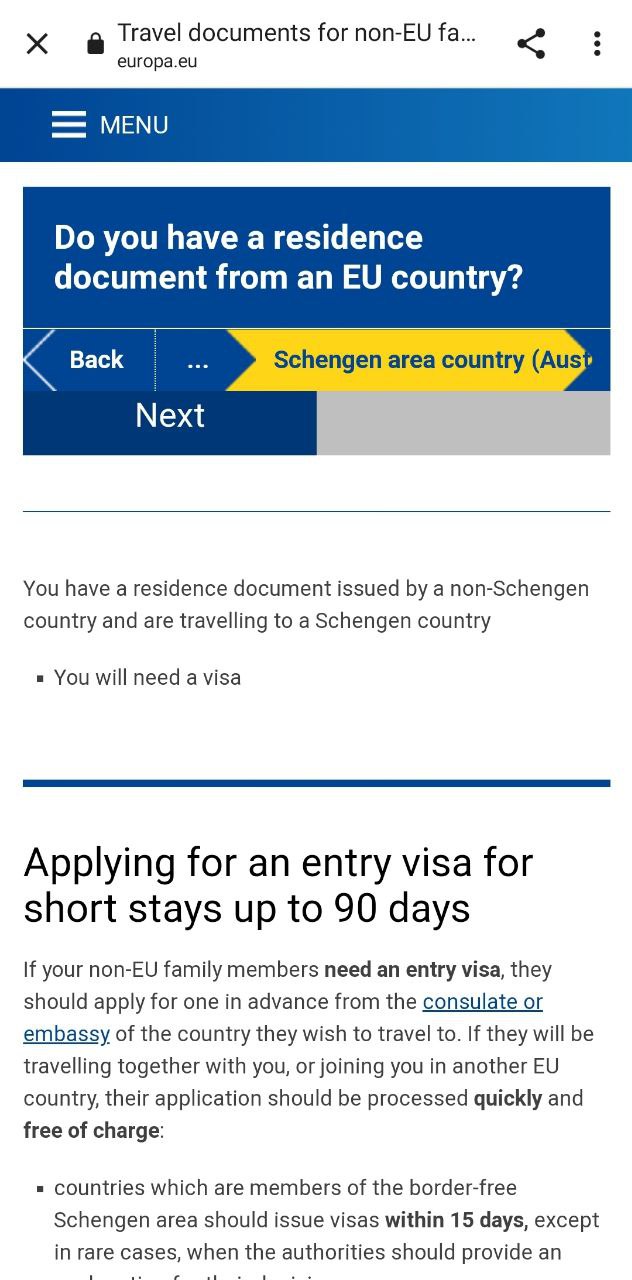
Task: Open the site MENU
Action: click(x=110, y=125)
